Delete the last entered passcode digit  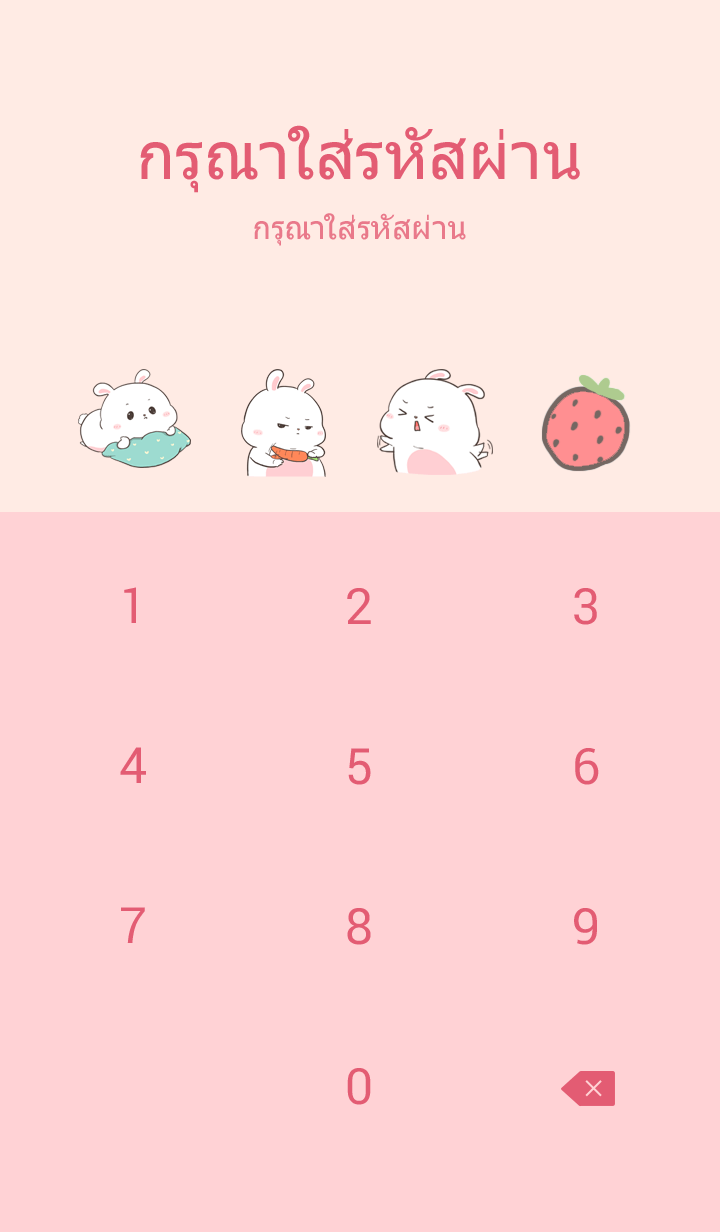589,1088
